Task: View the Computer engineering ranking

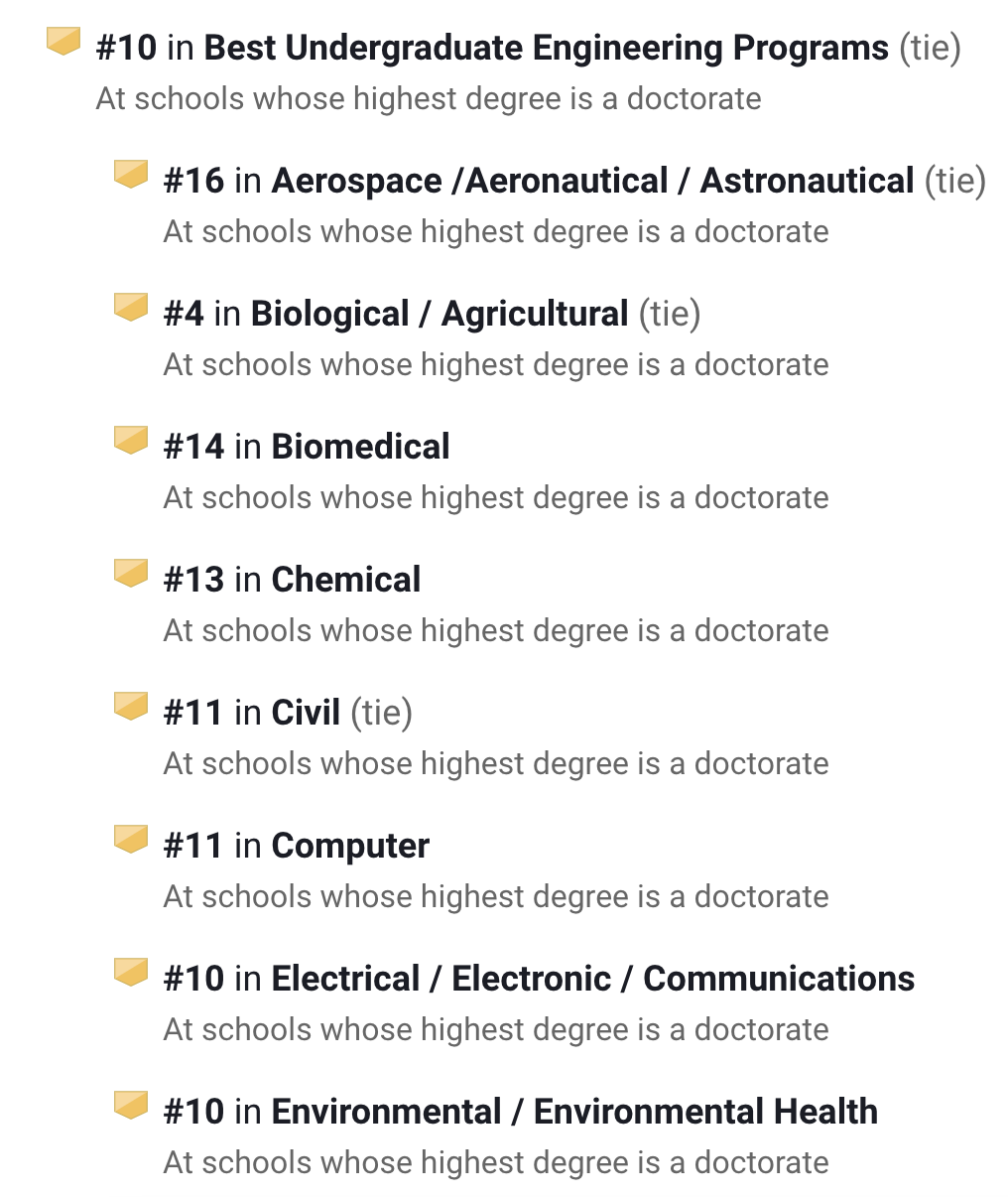Action: [x=350, y=846]
